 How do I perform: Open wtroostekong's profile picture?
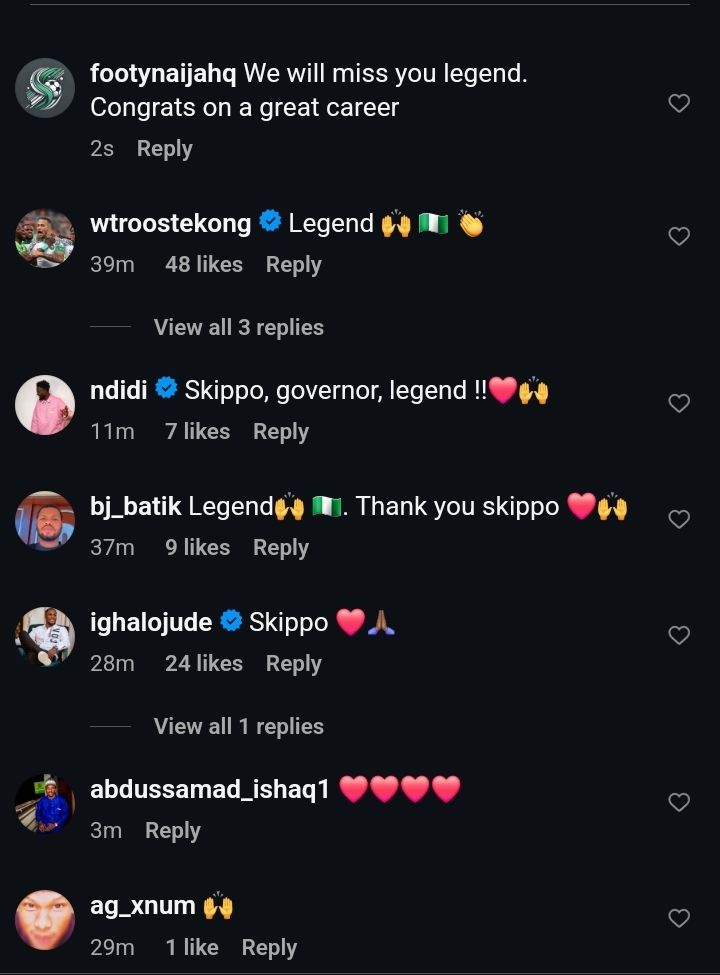pyautogui.click(x=45, y=238)
